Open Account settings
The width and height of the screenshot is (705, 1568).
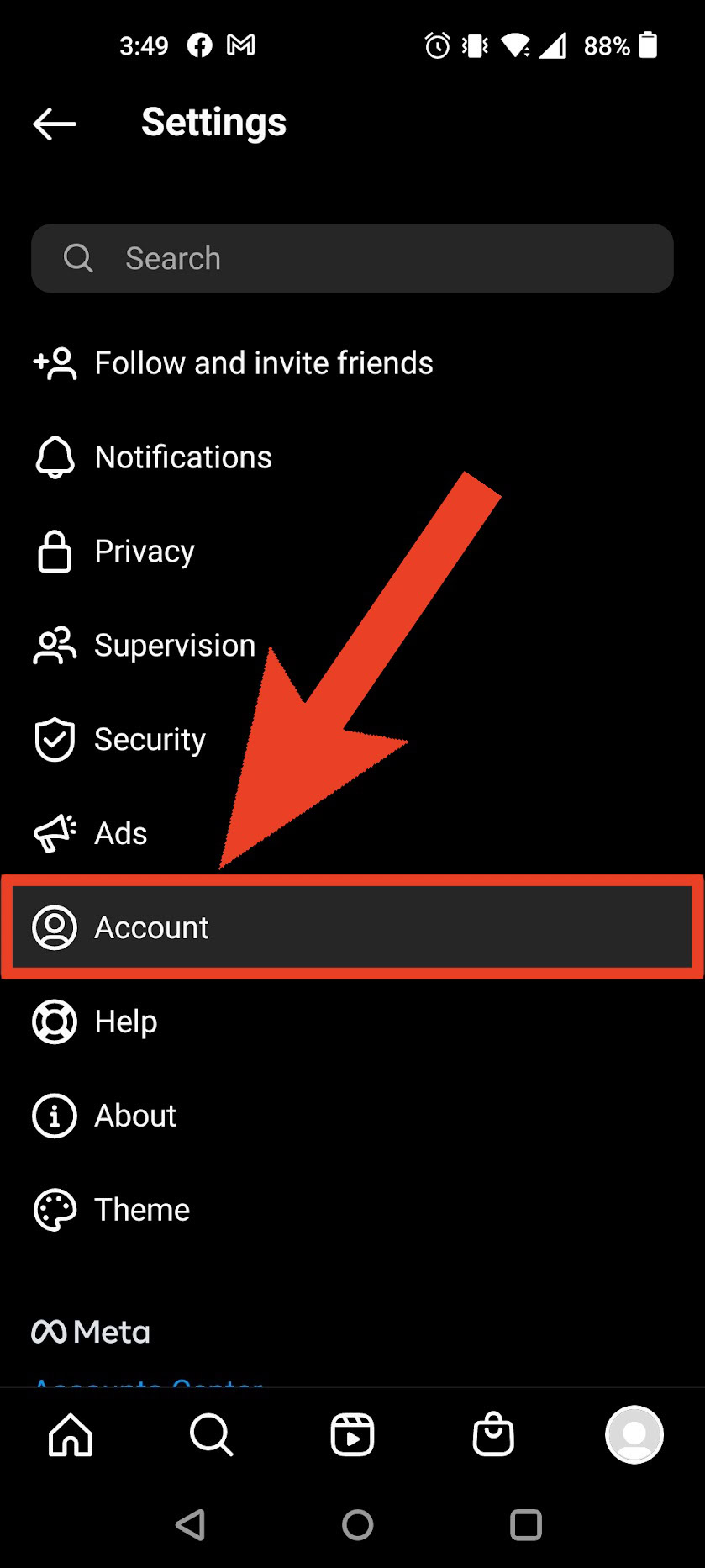pyautogui.click(x=151, y=927)
